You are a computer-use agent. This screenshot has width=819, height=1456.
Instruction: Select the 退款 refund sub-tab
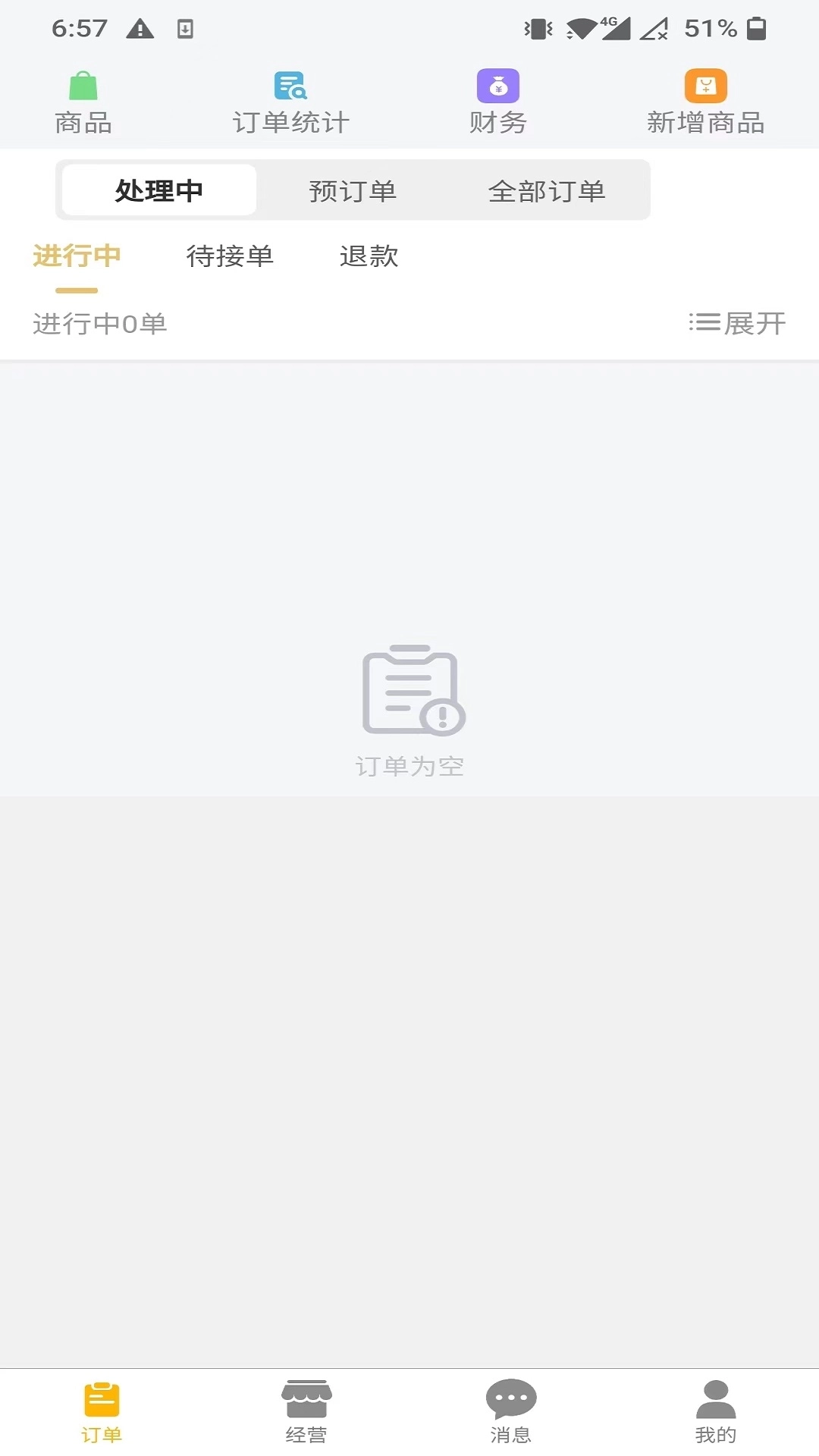tap(370, 257)
